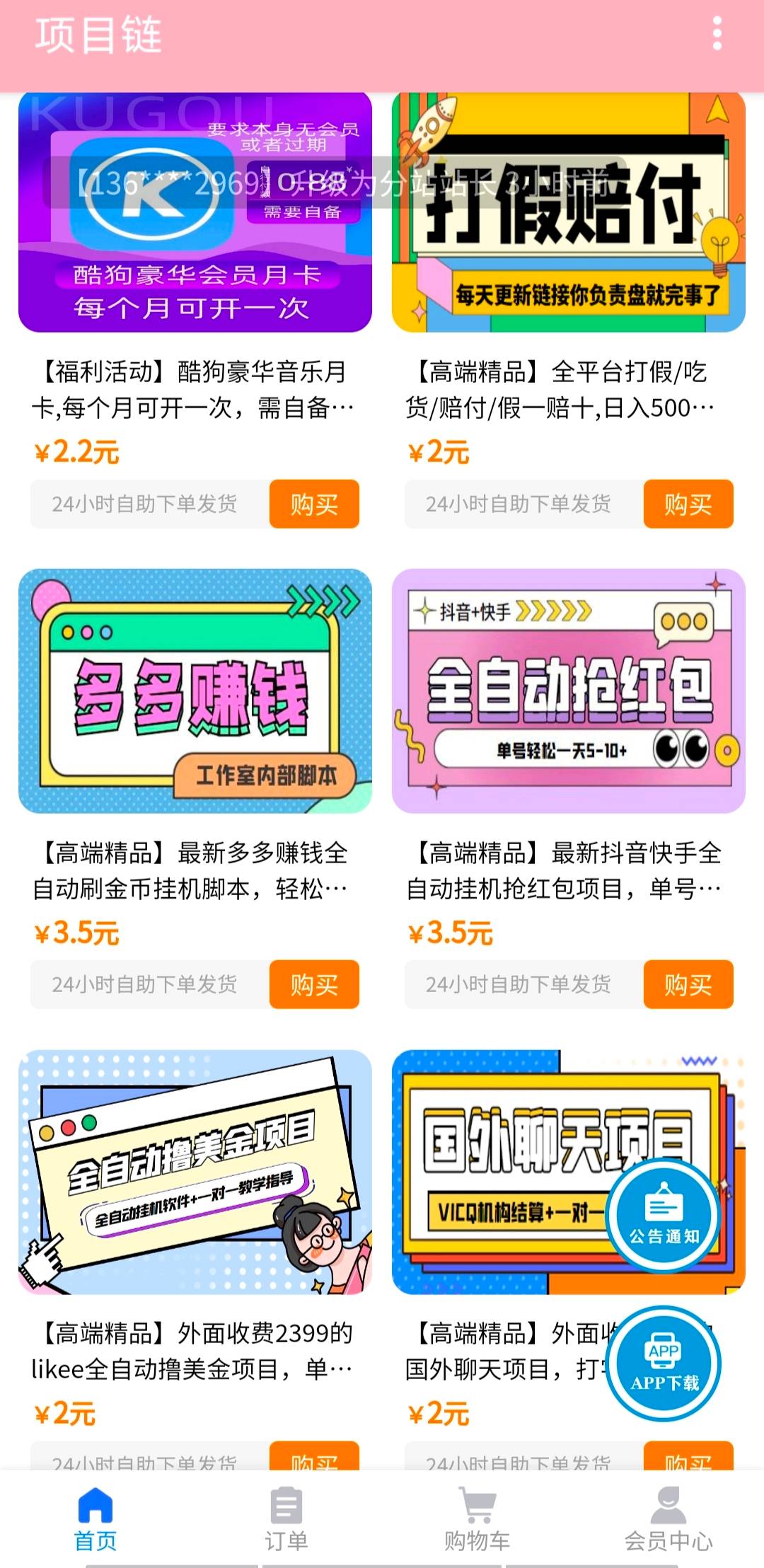Tap 购买 for 多多赚钱 script
This screenshot has width=764, height=1568.
[x=314, y=984]
